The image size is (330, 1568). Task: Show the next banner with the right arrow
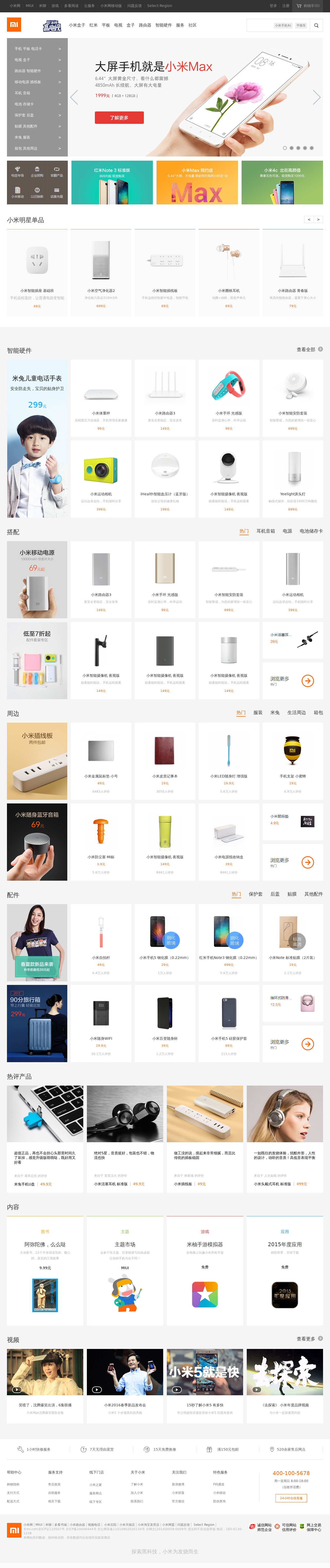(316, 97)
